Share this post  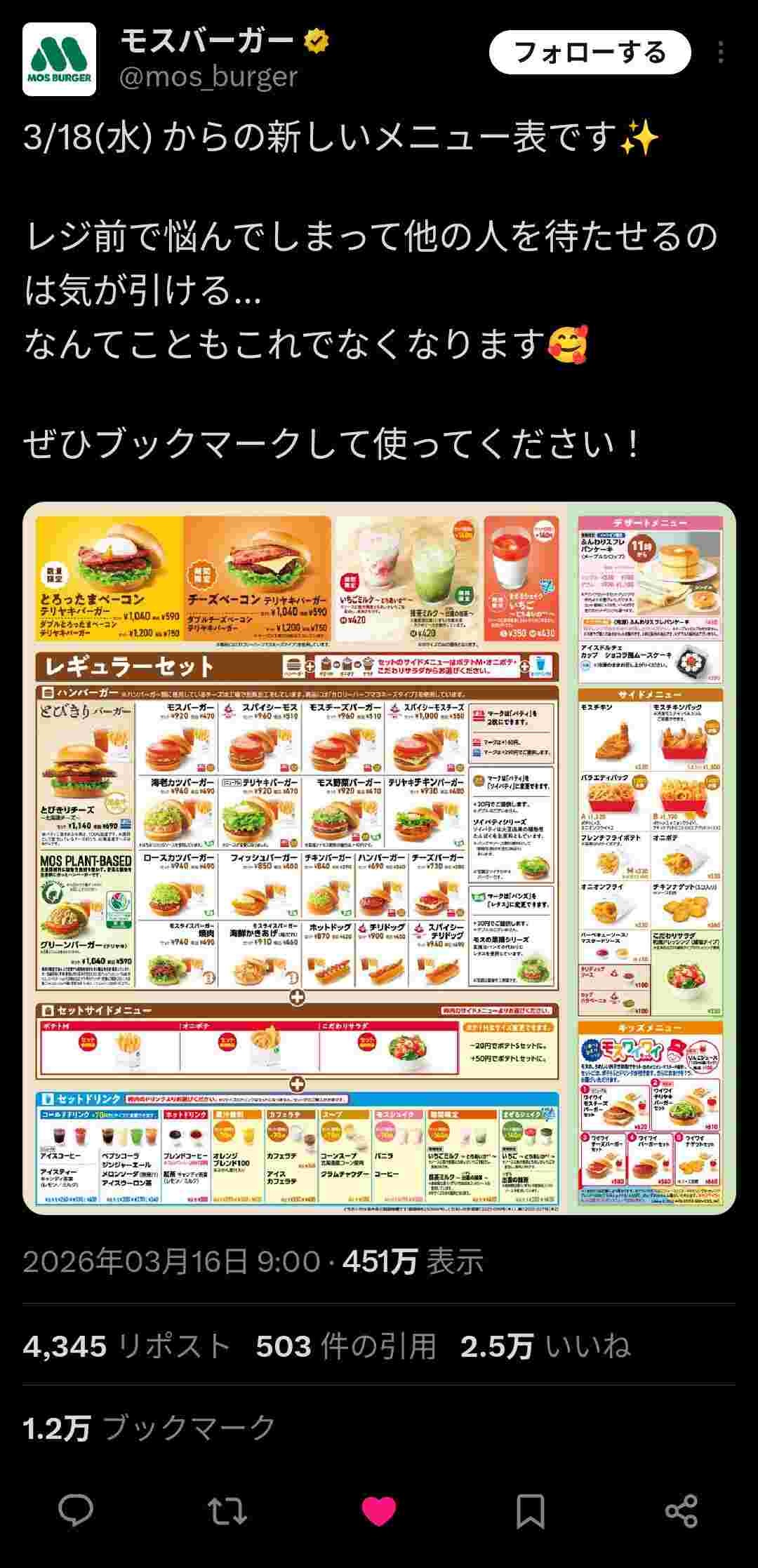click(x=681, y=1511)
